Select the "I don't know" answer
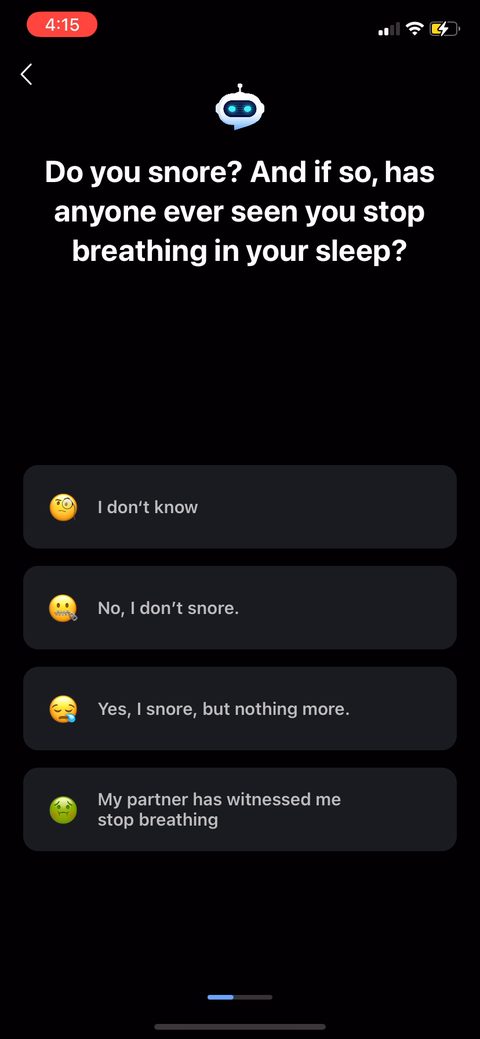 click(240, 507)
